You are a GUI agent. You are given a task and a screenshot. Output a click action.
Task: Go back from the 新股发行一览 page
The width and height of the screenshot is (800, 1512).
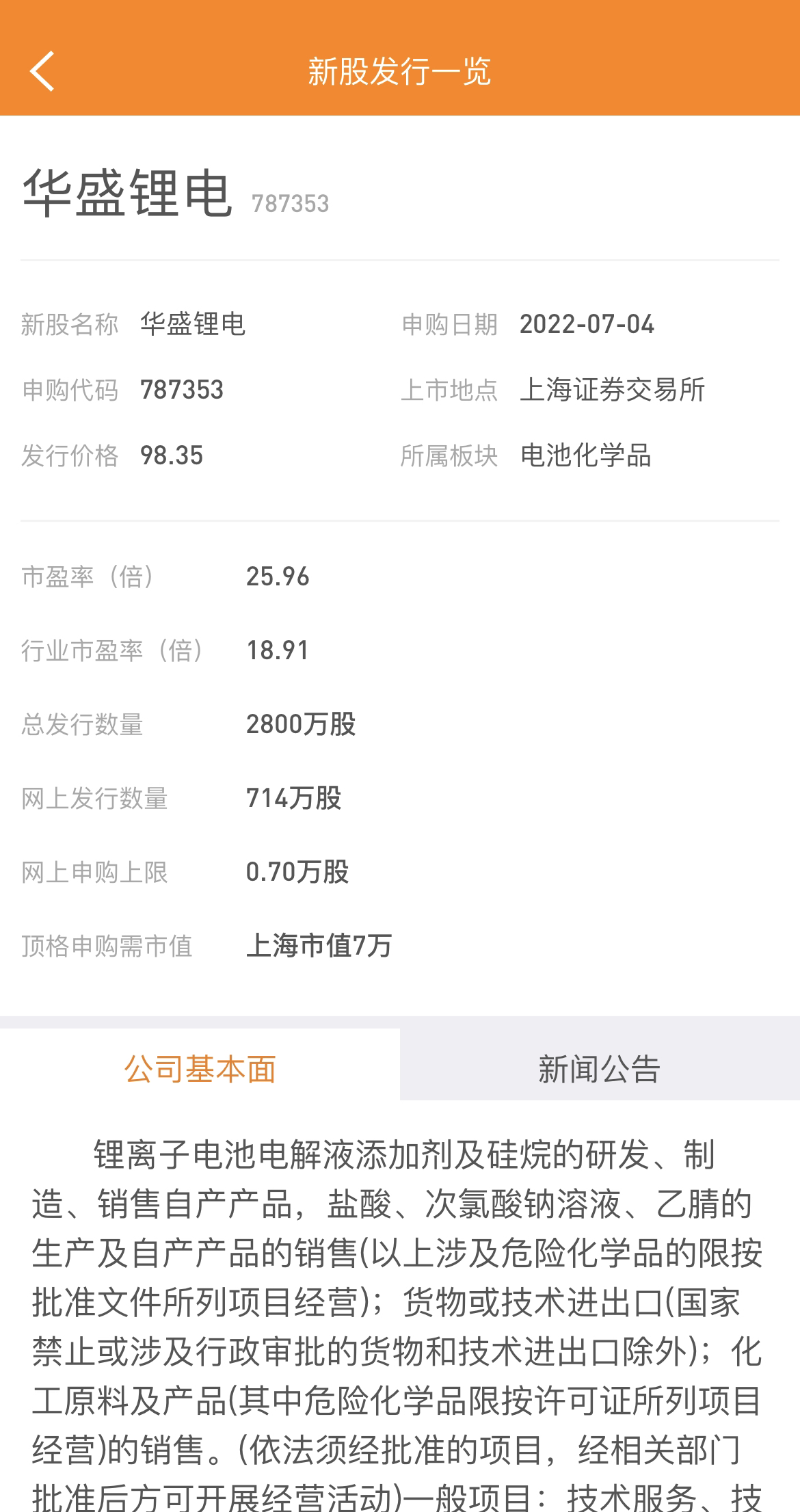point(42,71)
